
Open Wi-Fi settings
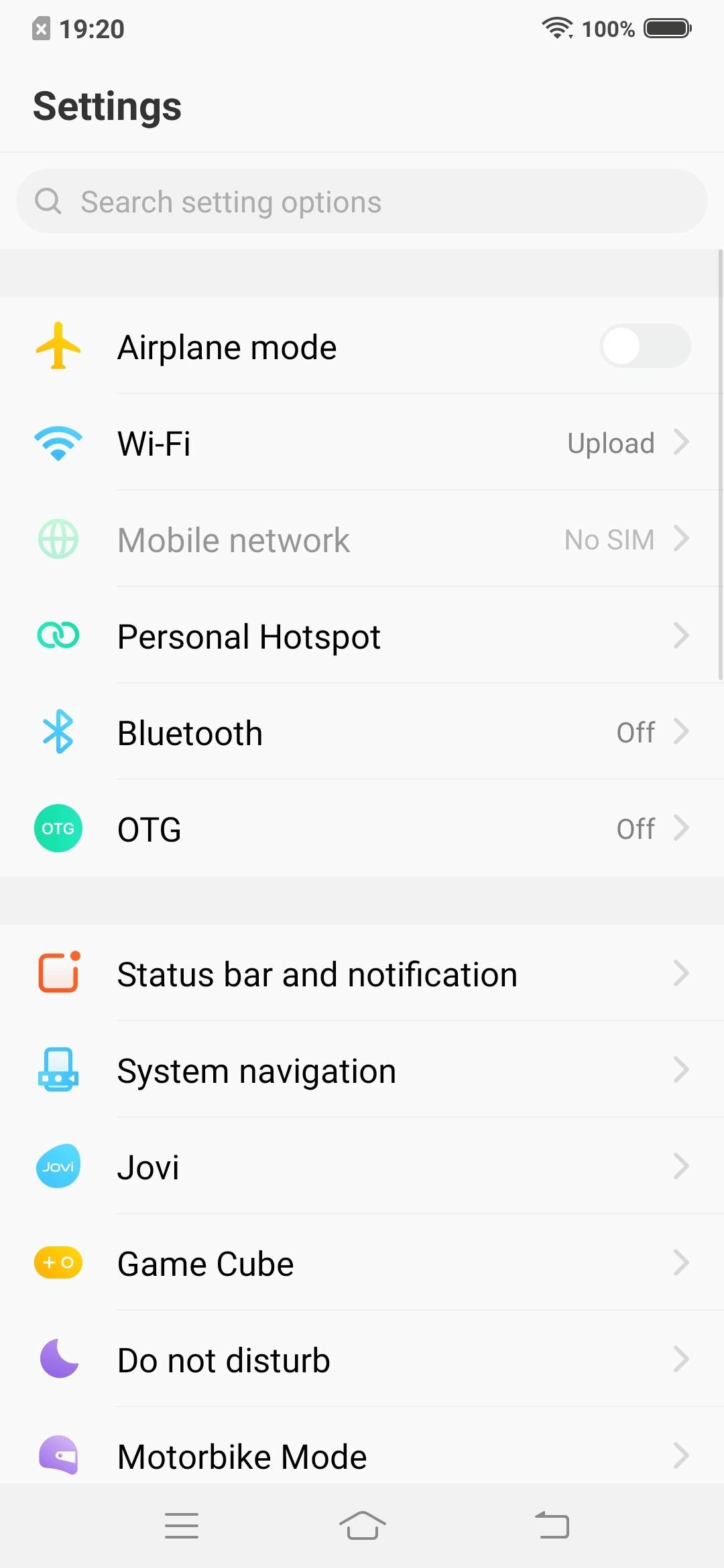[x=362, y=443]
